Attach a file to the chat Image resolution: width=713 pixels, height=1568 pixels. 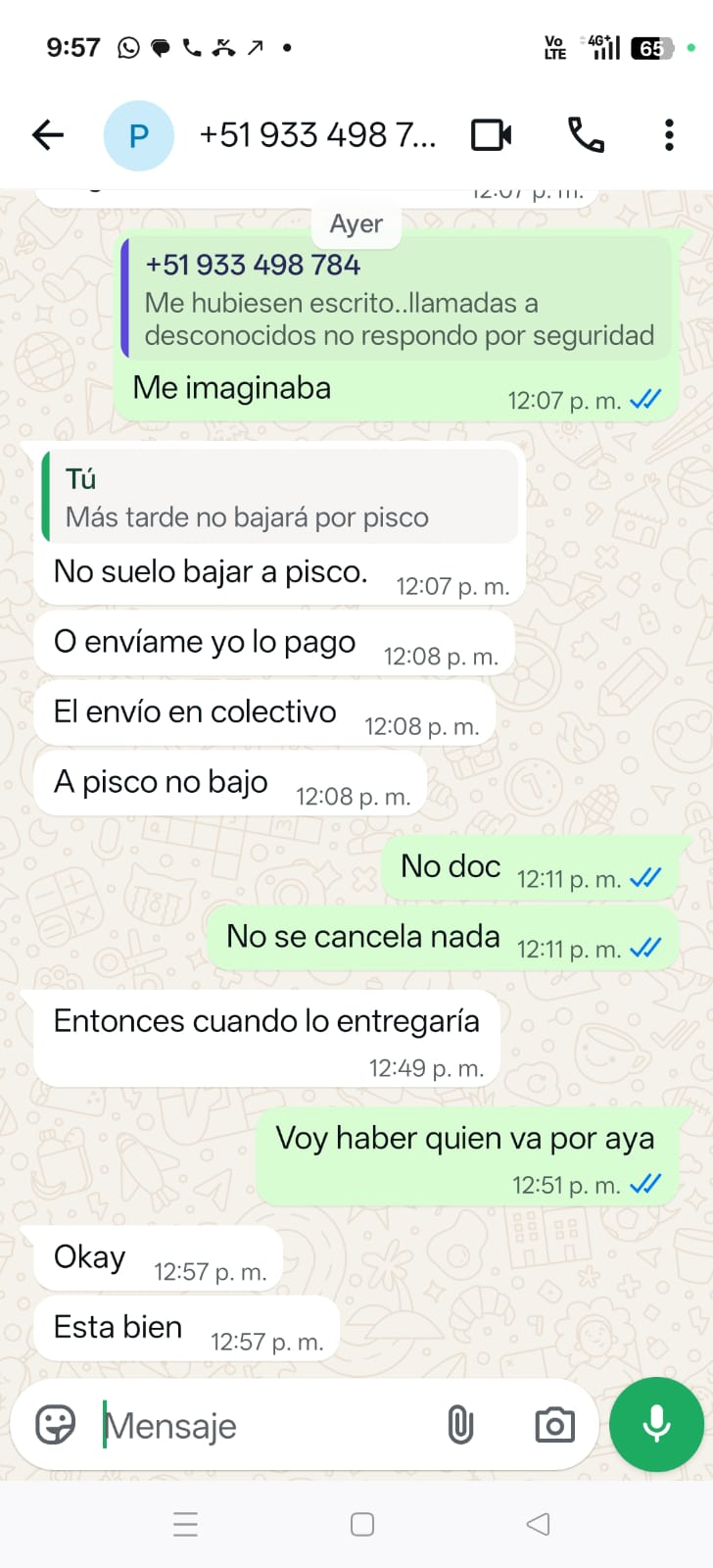pyautogui.click(x=460, y=1425)
